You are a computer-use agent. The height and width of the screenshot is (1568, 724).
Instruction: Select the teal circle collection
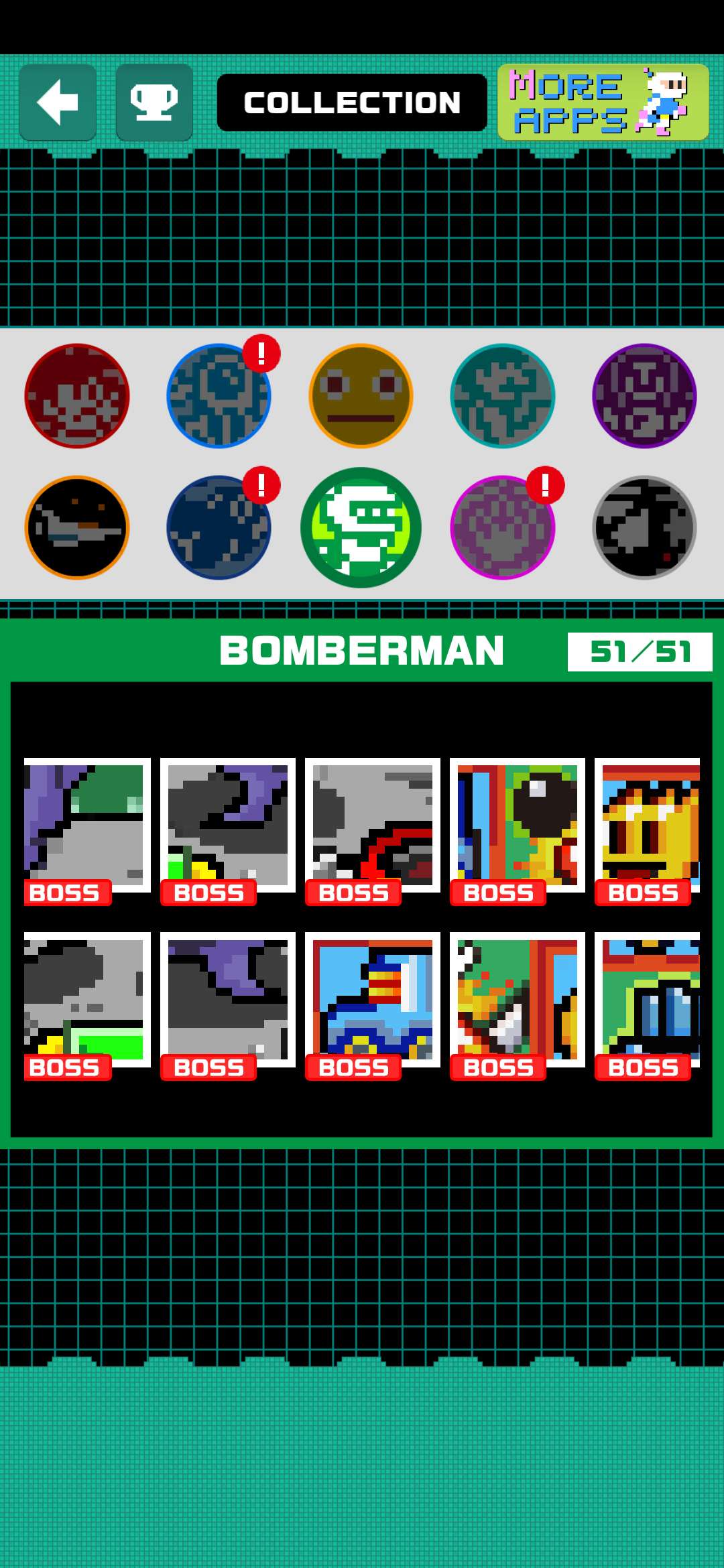click(x=503, y=396)
